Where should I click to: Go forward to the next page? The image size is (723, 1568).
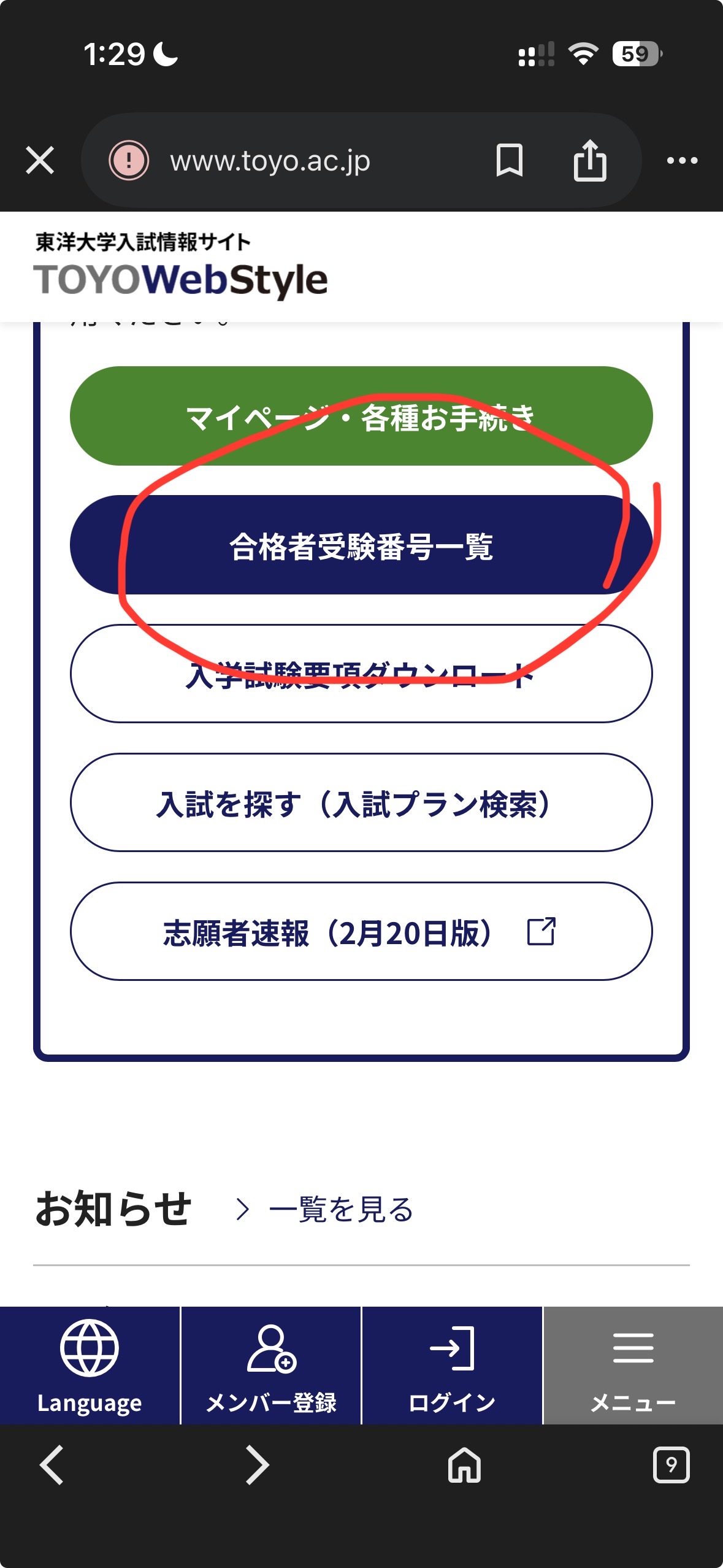258,1465
